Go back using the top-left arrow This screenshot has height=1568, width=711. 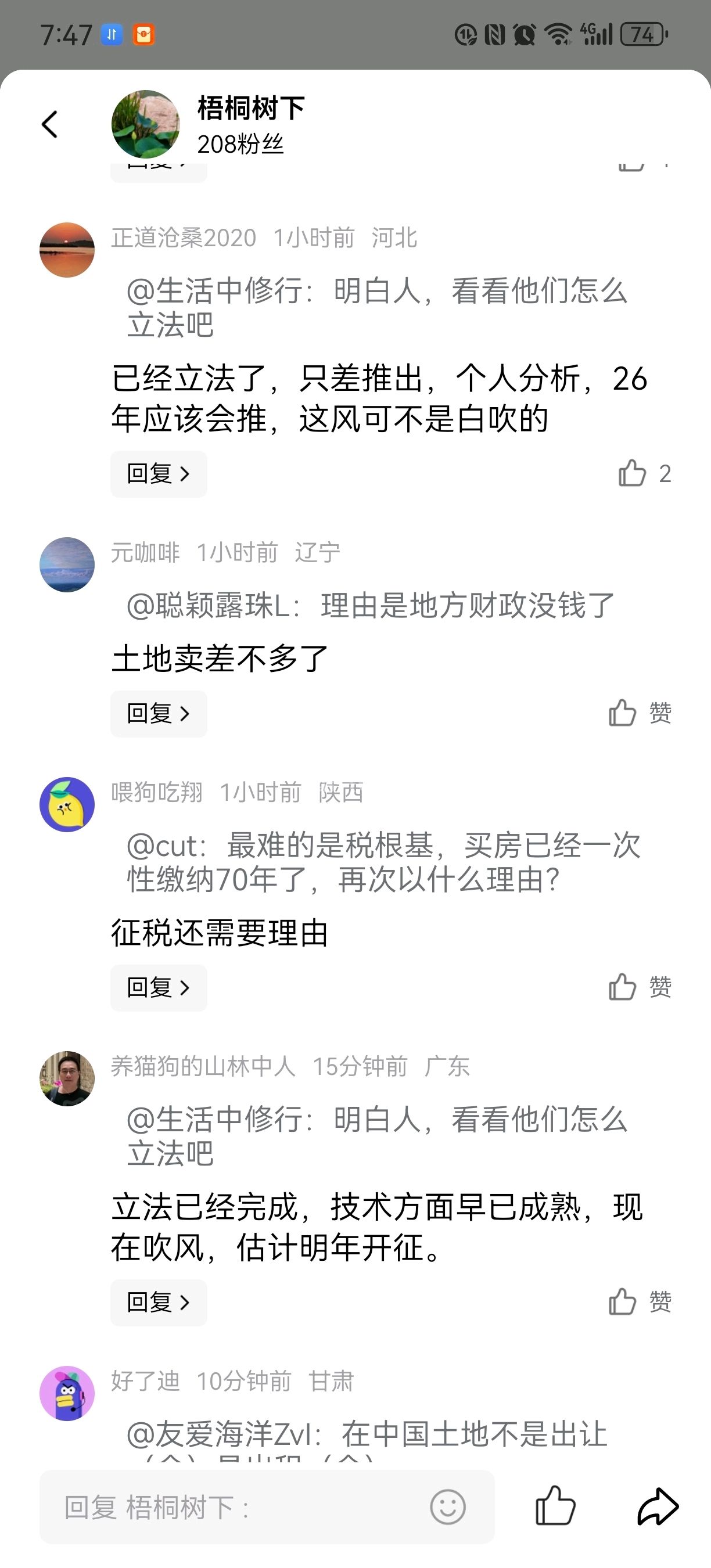50,125
